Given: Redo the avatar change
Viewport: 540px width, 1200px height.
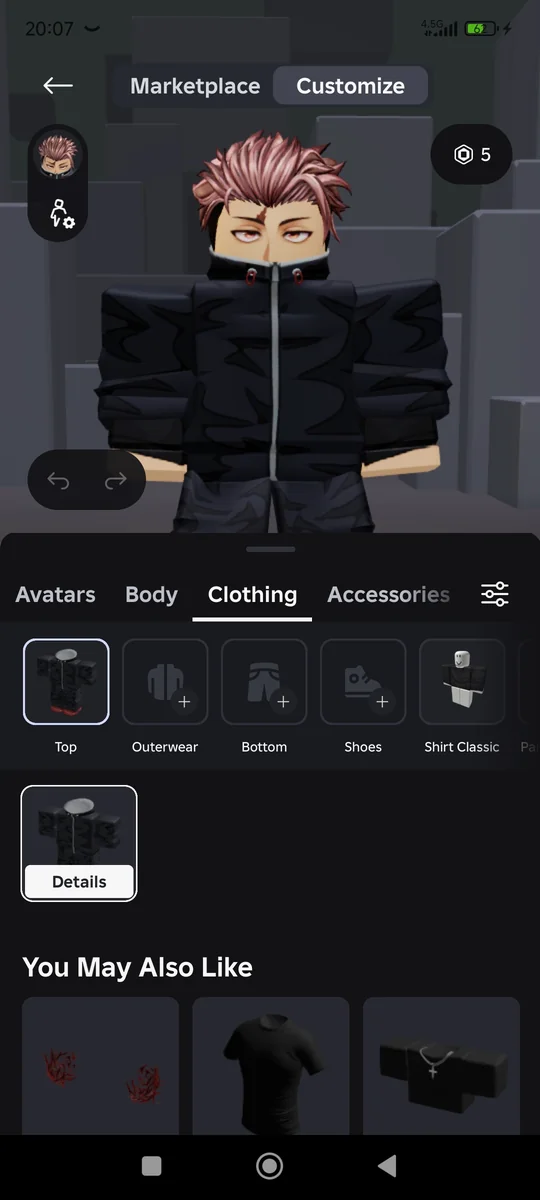Looking at the screenshot, I should [x=116, y=481].
